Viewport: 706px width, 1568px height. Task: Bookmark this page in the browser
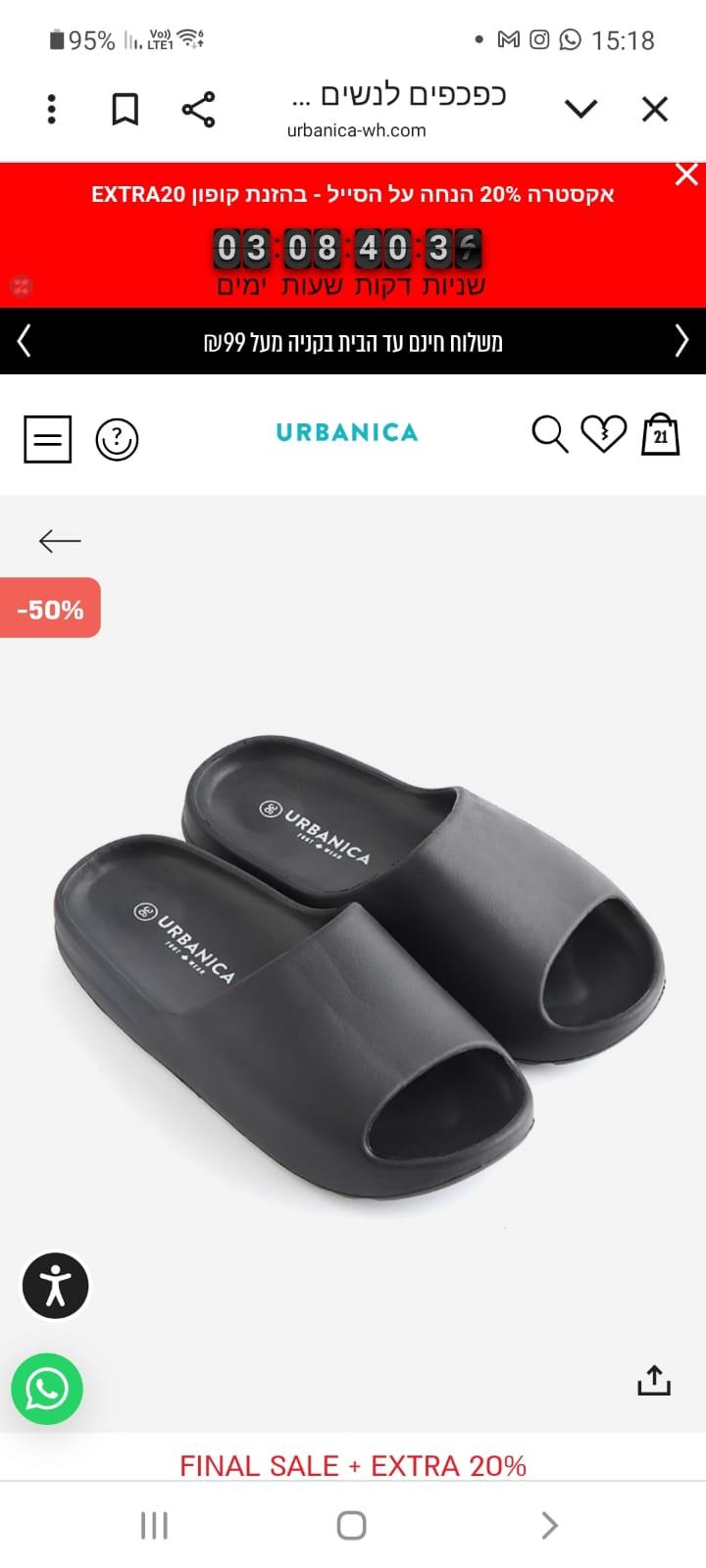pyautogui.click(x=125, y=109)
